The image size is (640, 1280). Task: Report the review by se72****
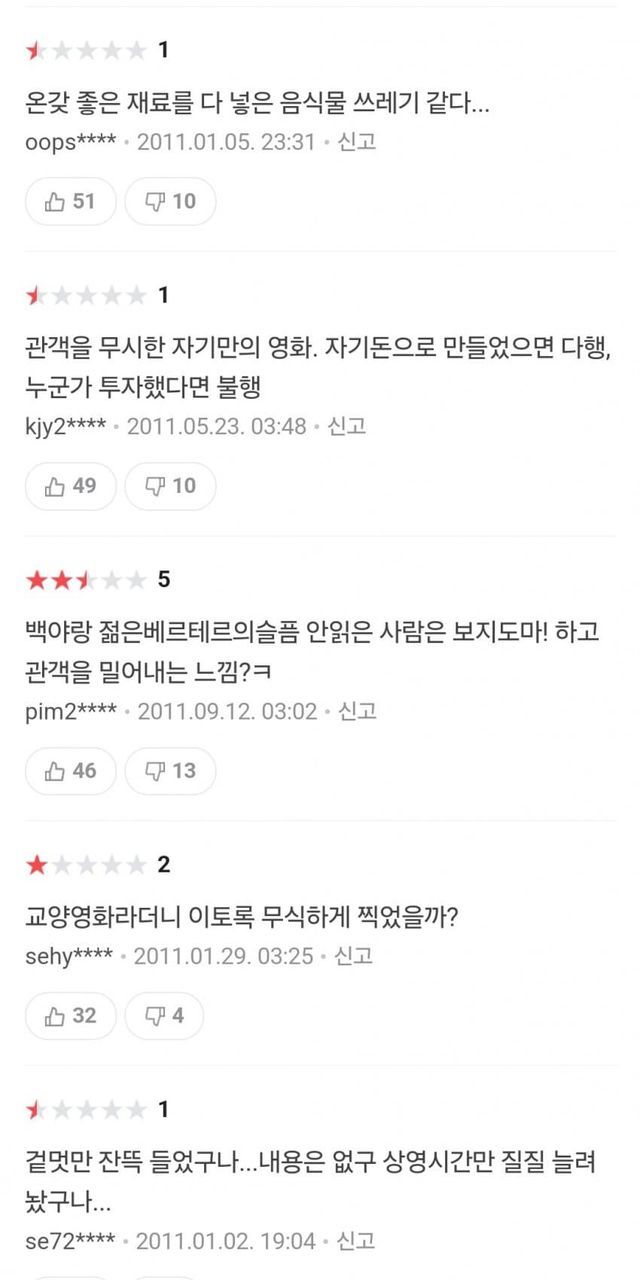[356, 1242]
